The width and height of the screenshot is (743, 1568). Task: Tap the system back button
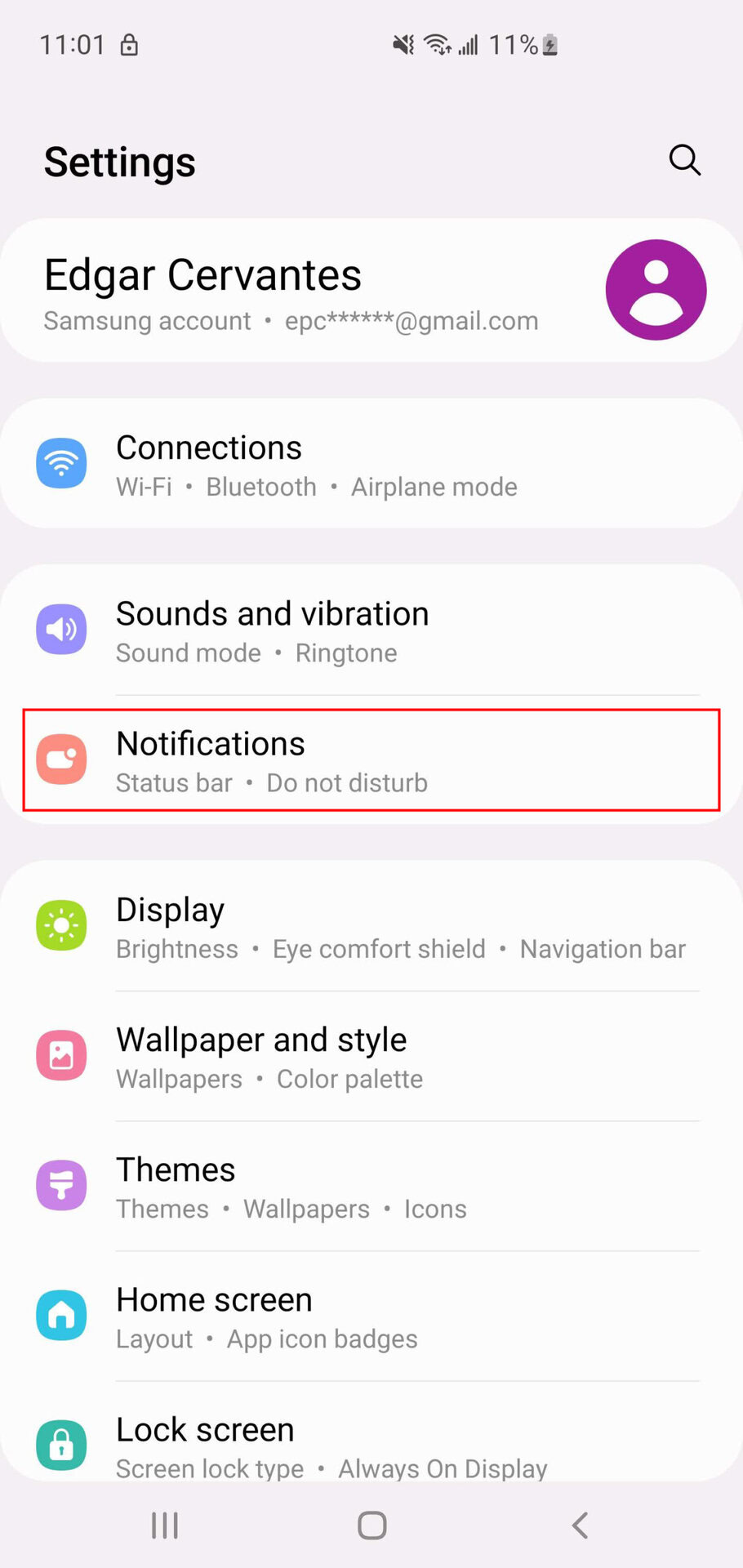580,1525
